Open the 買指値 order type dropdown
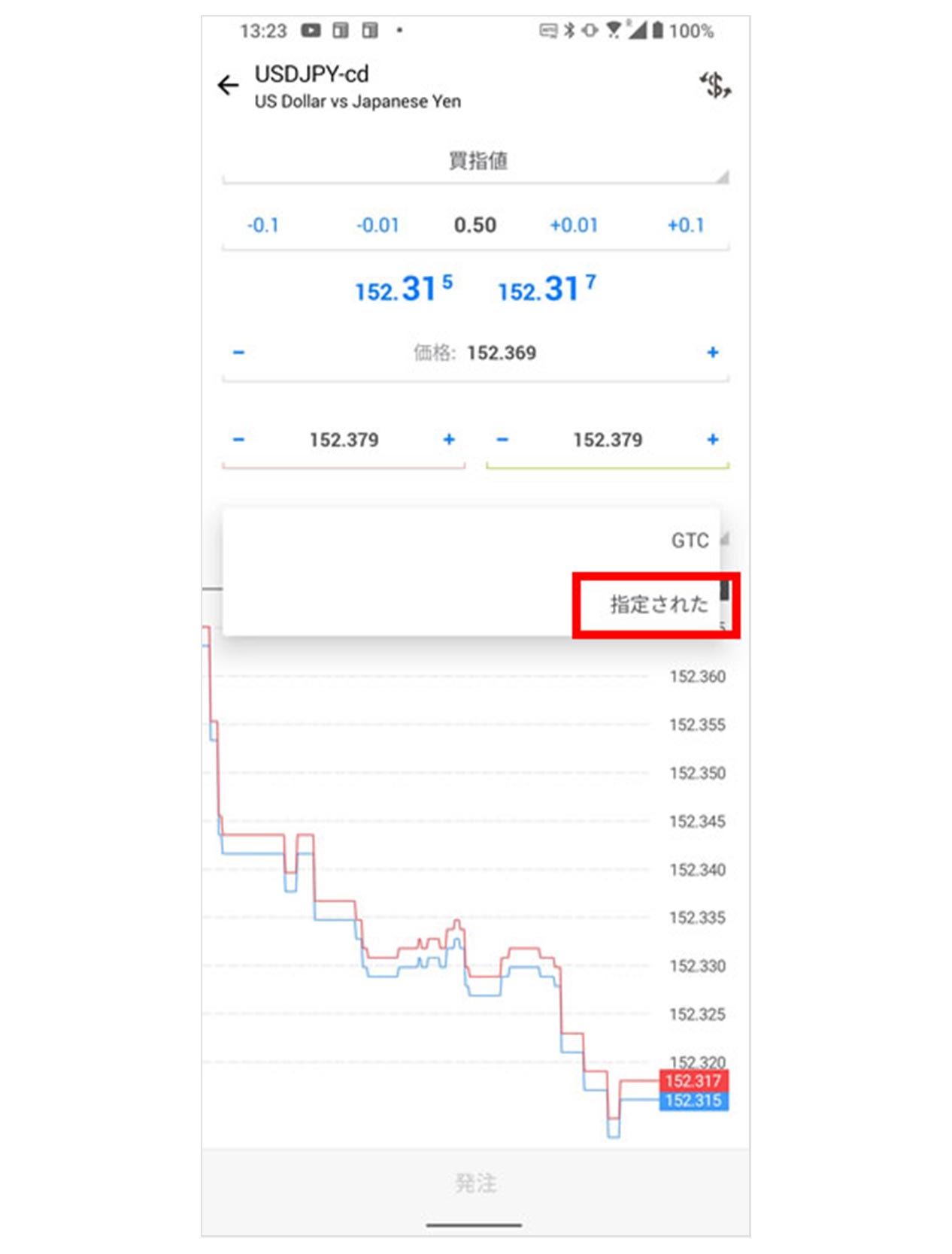This screenshot has width=952, height=1254. pos(476,161)
